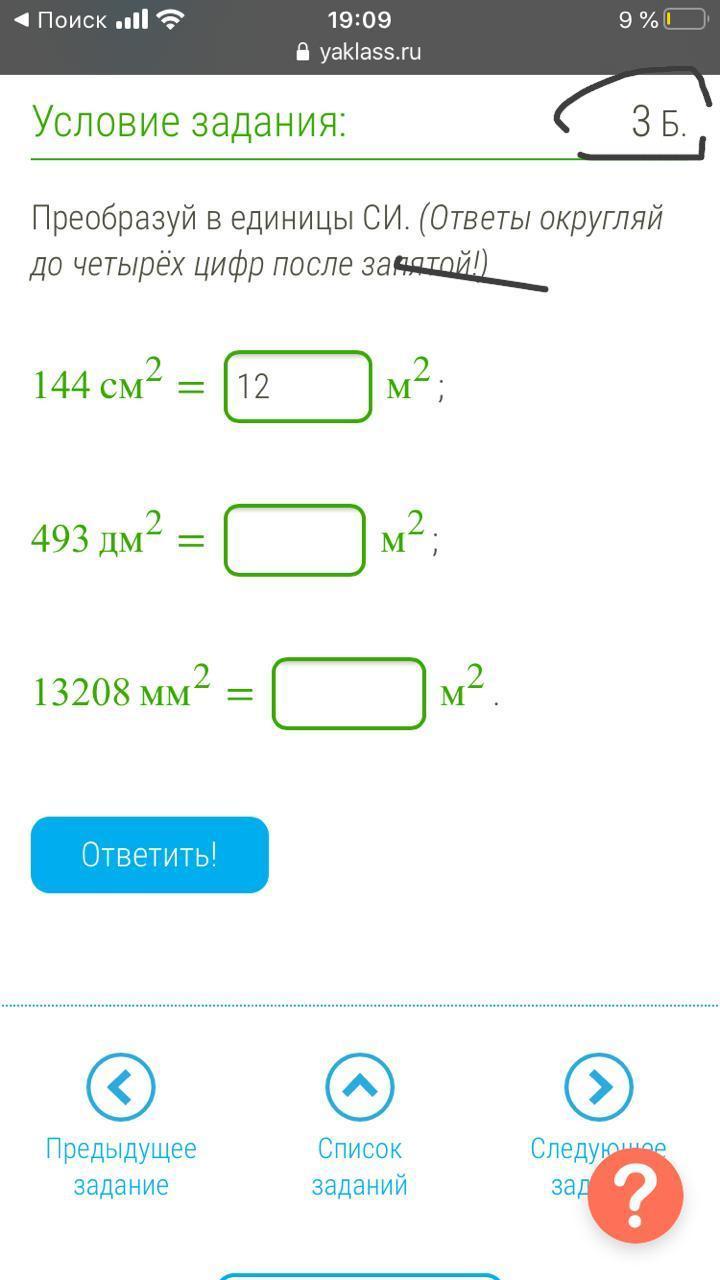Focus the 493 дм² answer field
Image resolution: width=720 pixels, height=1280 pixels.
tap(295, 540)
